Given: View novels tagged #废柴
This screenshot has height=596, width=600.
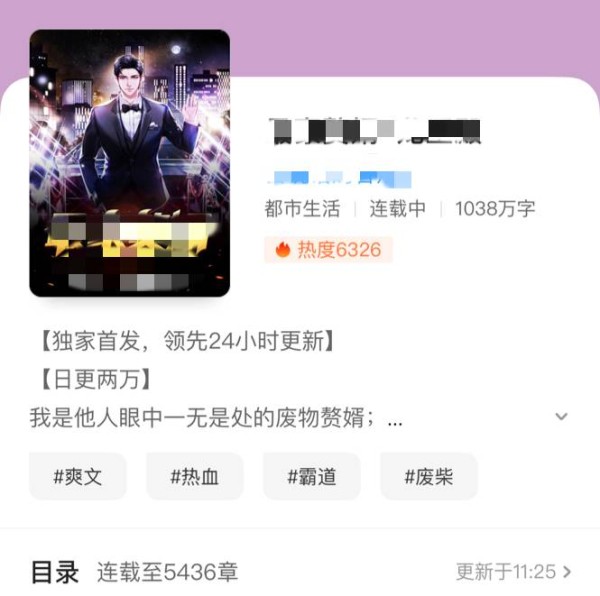Looking at the screenshot, I should tap(428, 476).
